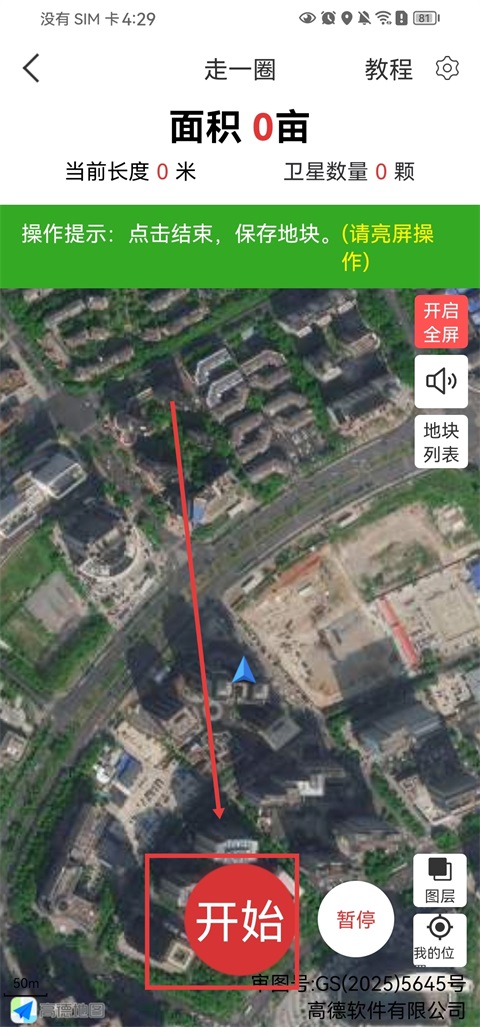
Task: Go back with the top-left arrow
Action: [31, 69]
